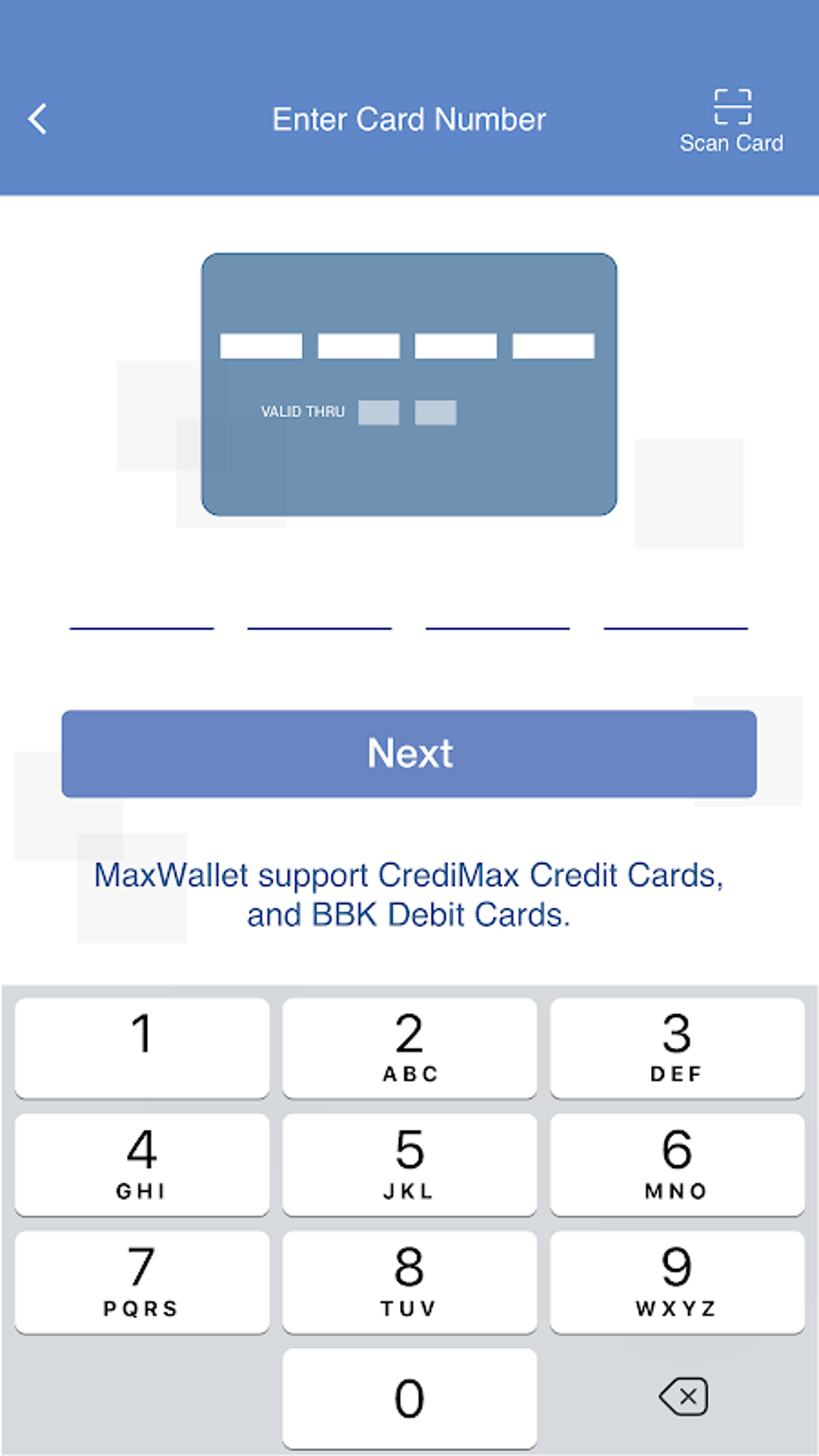Enter digit 1 on the keypad

click(142, 1047)
